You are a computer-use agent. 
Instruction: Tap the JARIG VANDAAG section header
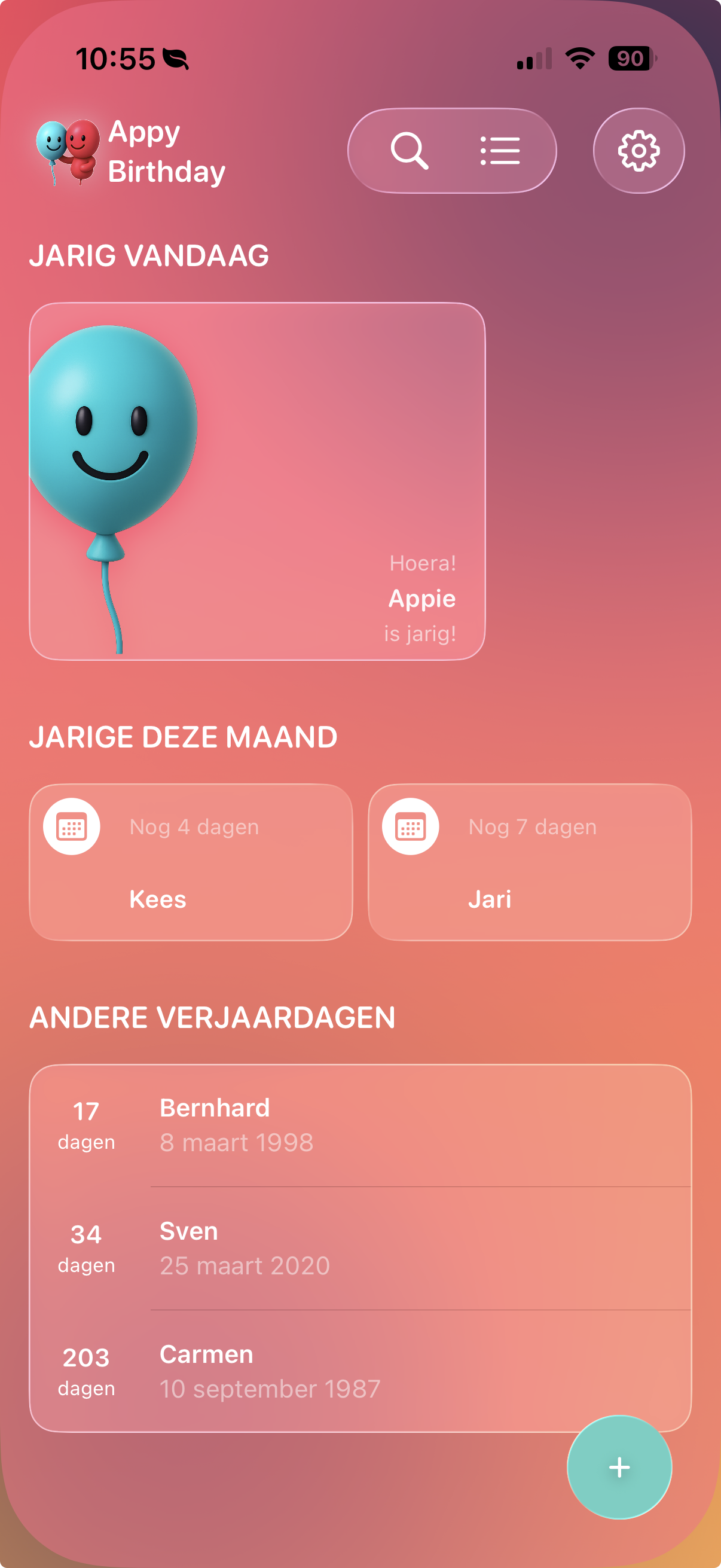pyautogui.click(x=149, y=257)
